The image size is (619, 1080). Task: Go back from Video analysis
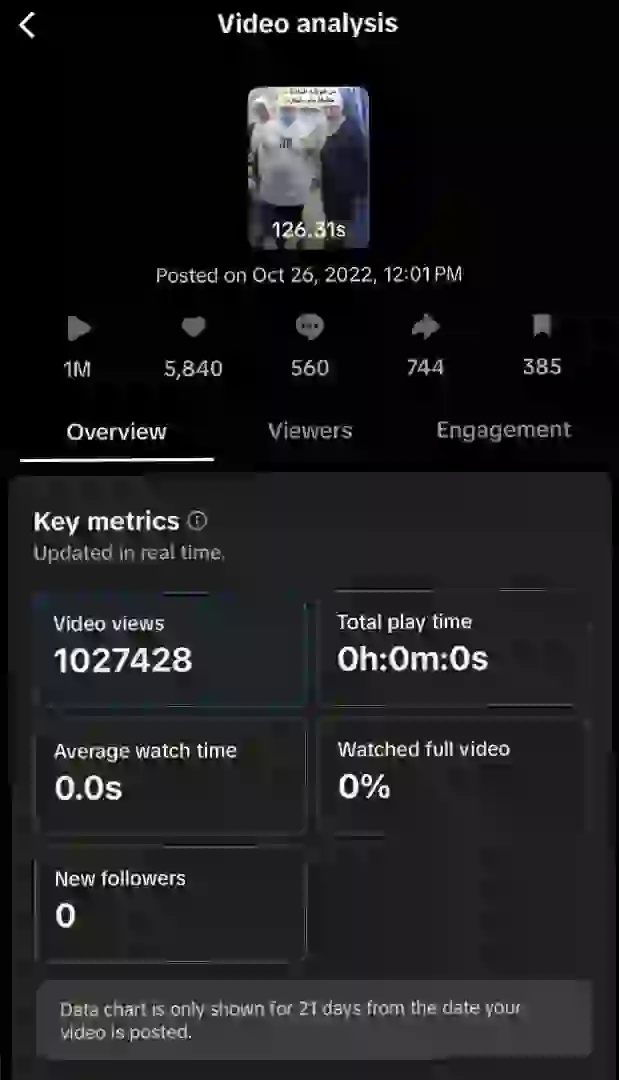click(28, 25)
